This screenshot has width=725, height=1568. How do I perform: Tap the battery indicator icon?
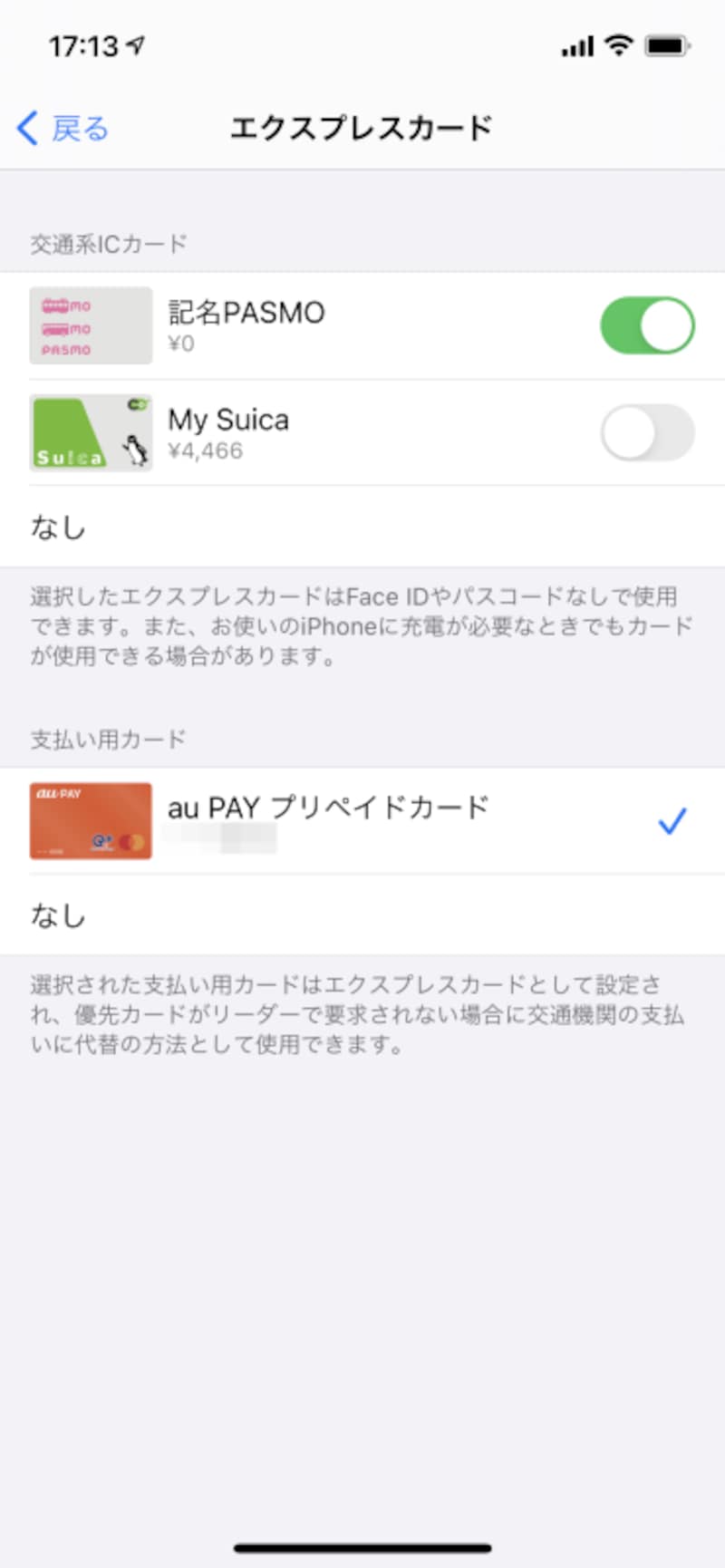tap(666, 44)
